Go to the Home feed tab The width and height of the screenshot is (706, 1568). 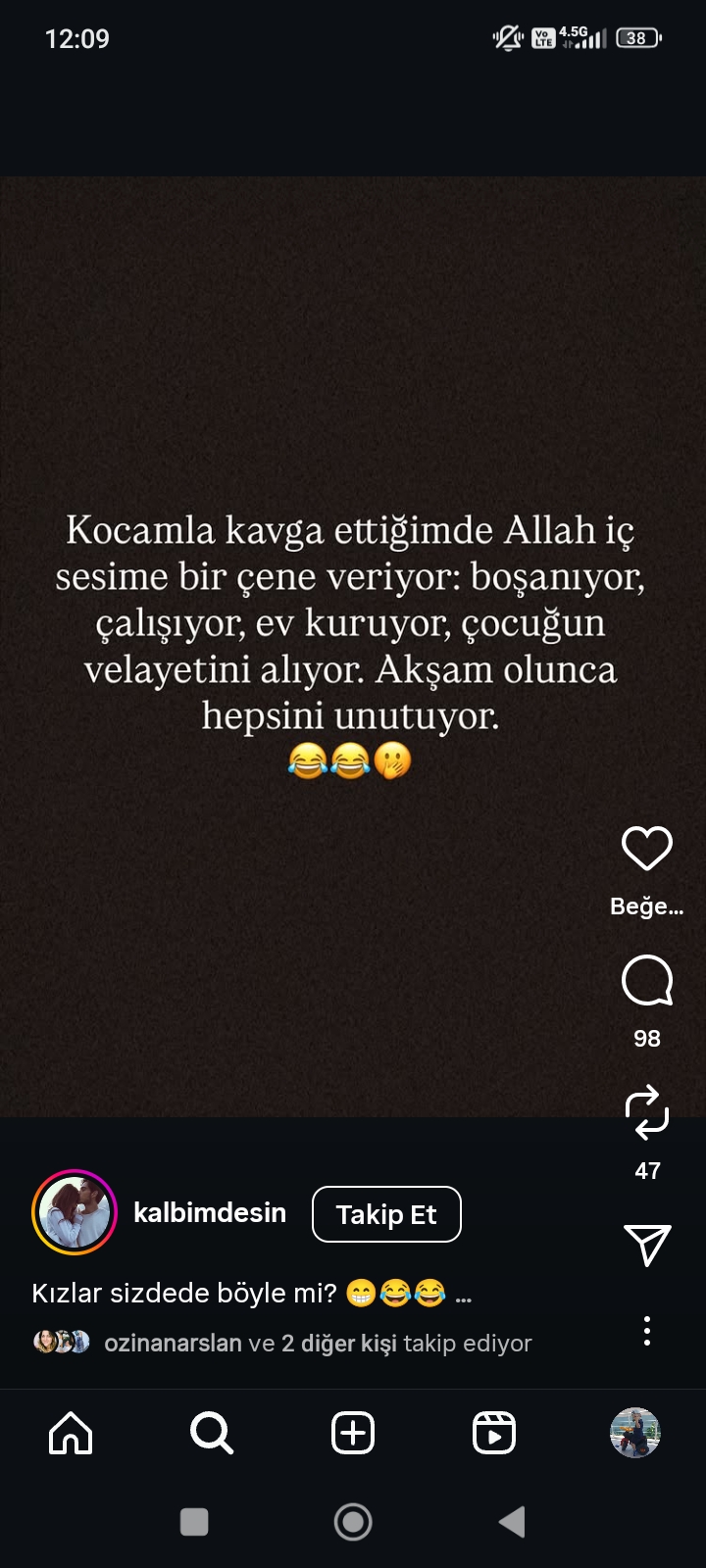(x=71, y=1434)
